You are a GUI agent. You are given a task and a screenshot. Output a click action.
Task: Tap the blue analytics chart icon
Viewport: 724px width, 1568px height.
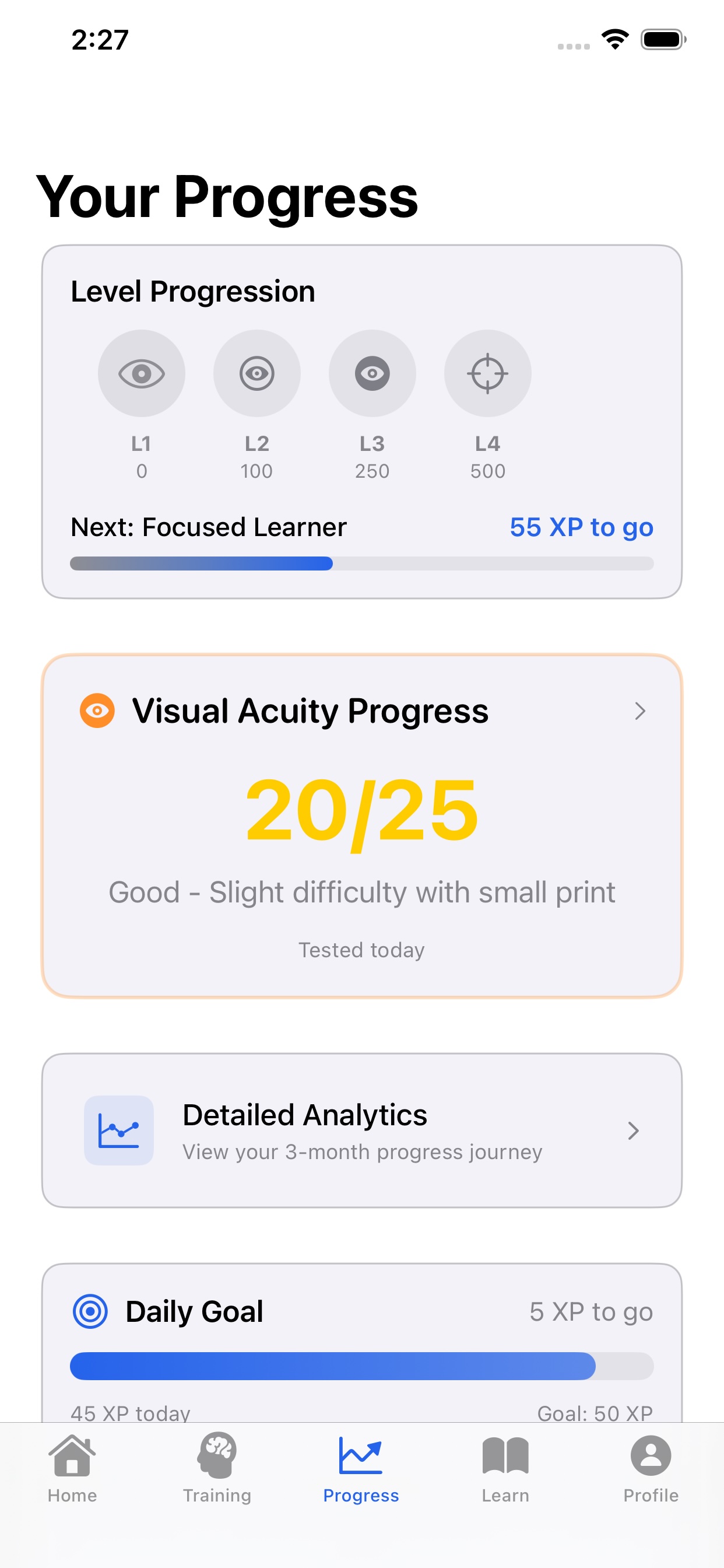tap(120, 1130)
